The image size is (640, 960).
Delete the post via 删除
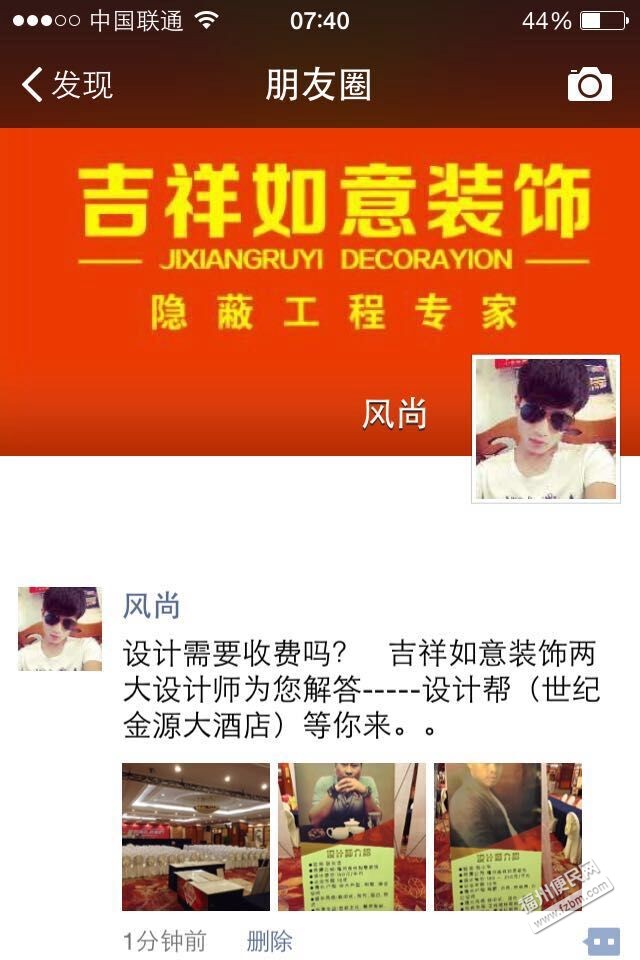270,941
